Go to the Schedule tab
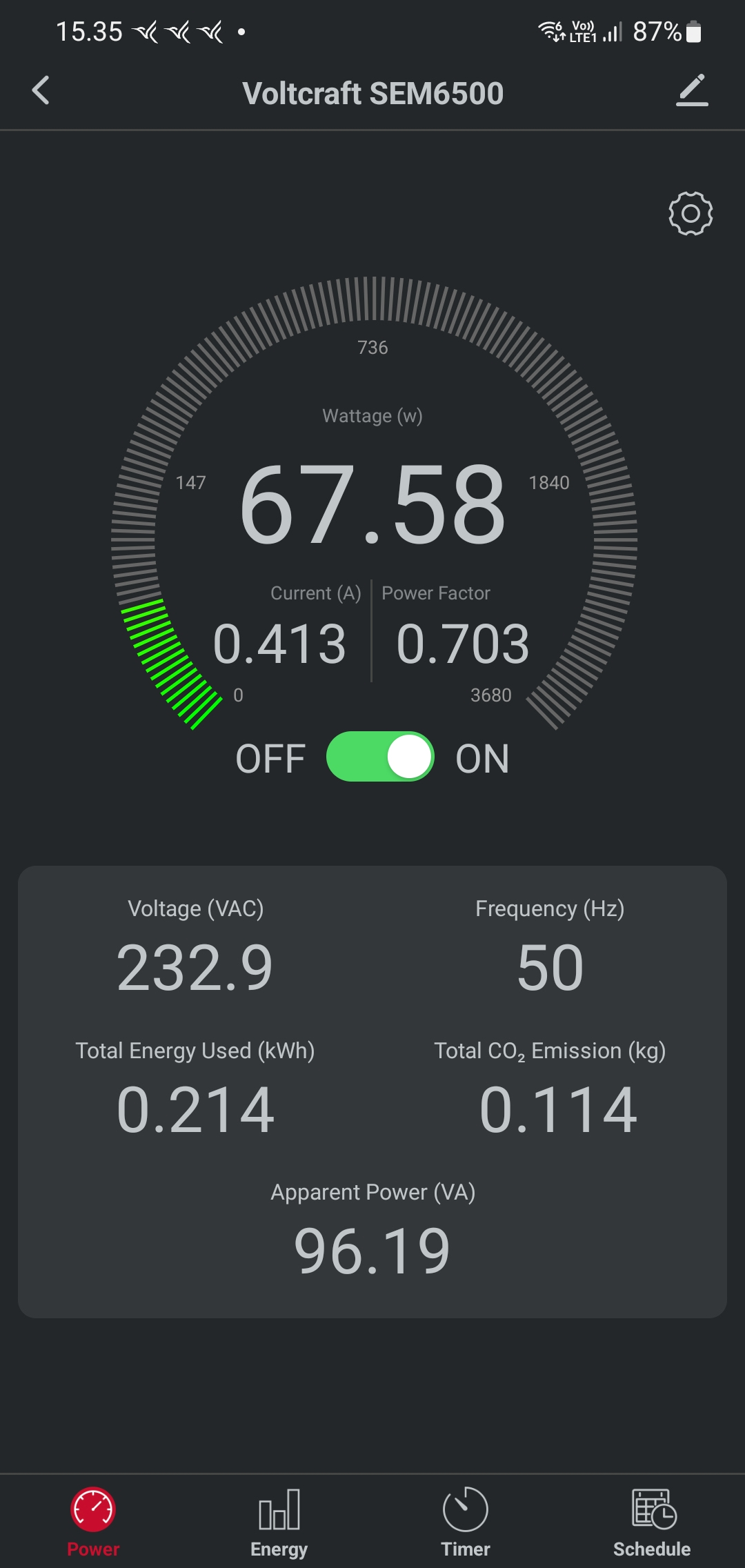This screenshot has height=1568, width=745. coord(652,1521)
